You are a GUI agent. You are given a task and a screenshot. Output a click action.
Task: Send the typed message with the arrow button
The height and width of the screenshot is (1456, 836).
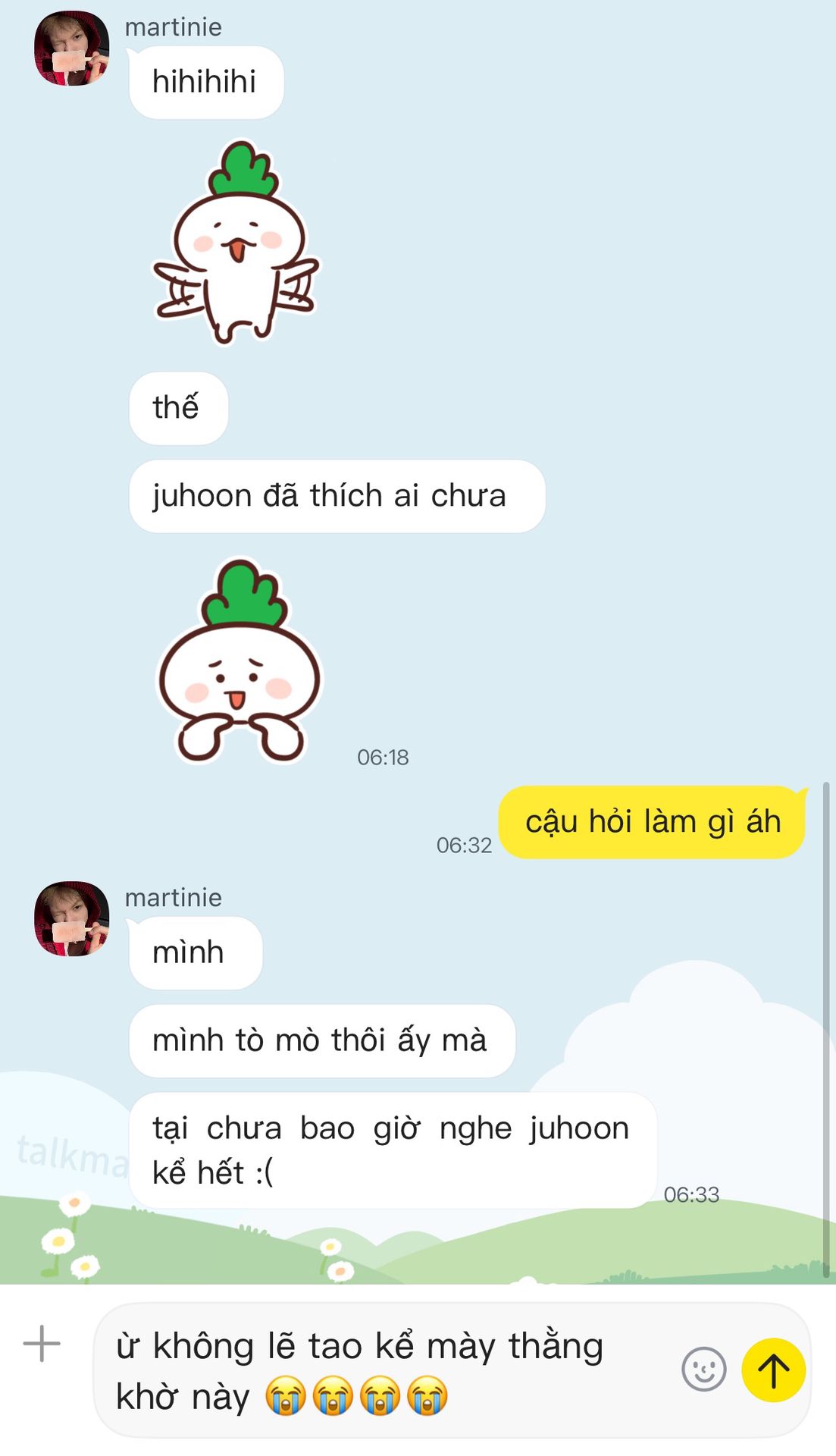pyautogui.click(x=773, y=1370)
